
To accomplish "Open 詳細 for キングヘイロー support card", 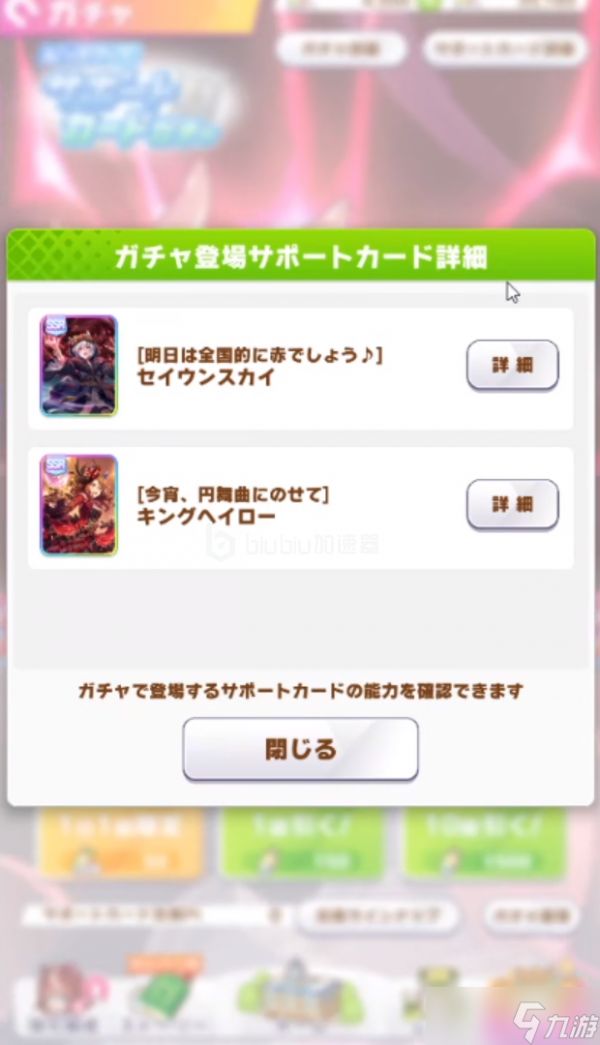I will [x=512, y=505].
